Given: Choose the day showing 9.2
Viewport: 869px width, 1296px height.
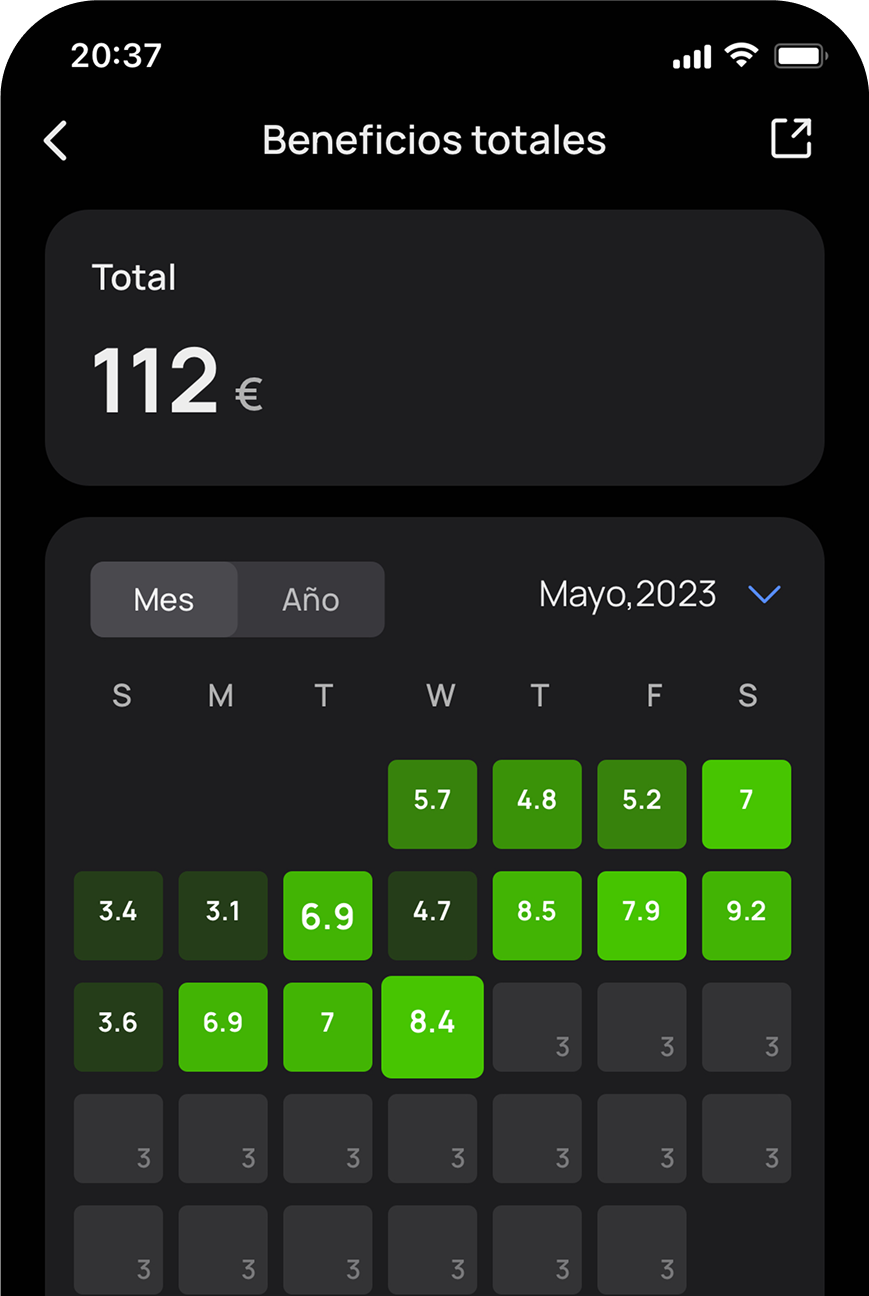Looking at the screenshot, I should 747,915.
